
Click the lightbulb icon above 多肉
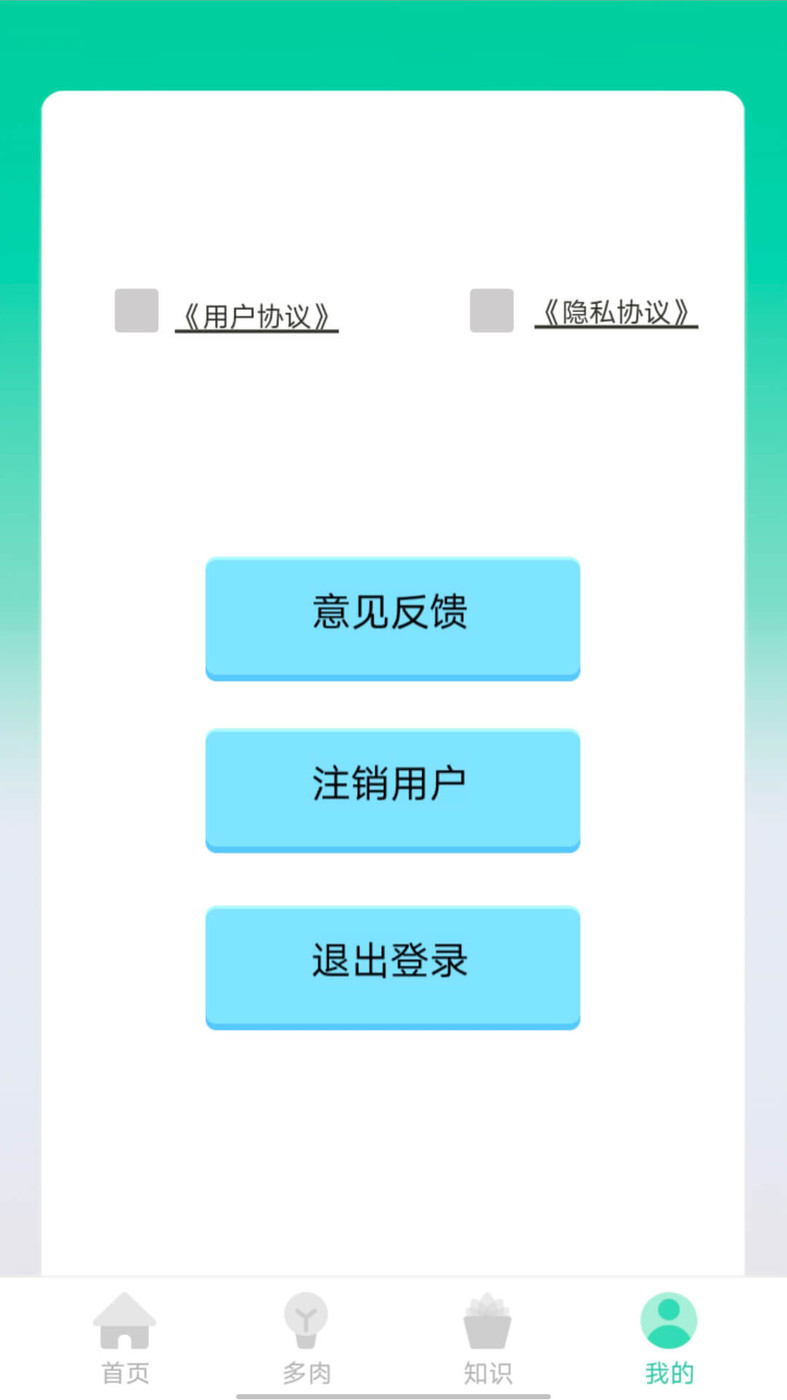click(x=305, y=1320)
